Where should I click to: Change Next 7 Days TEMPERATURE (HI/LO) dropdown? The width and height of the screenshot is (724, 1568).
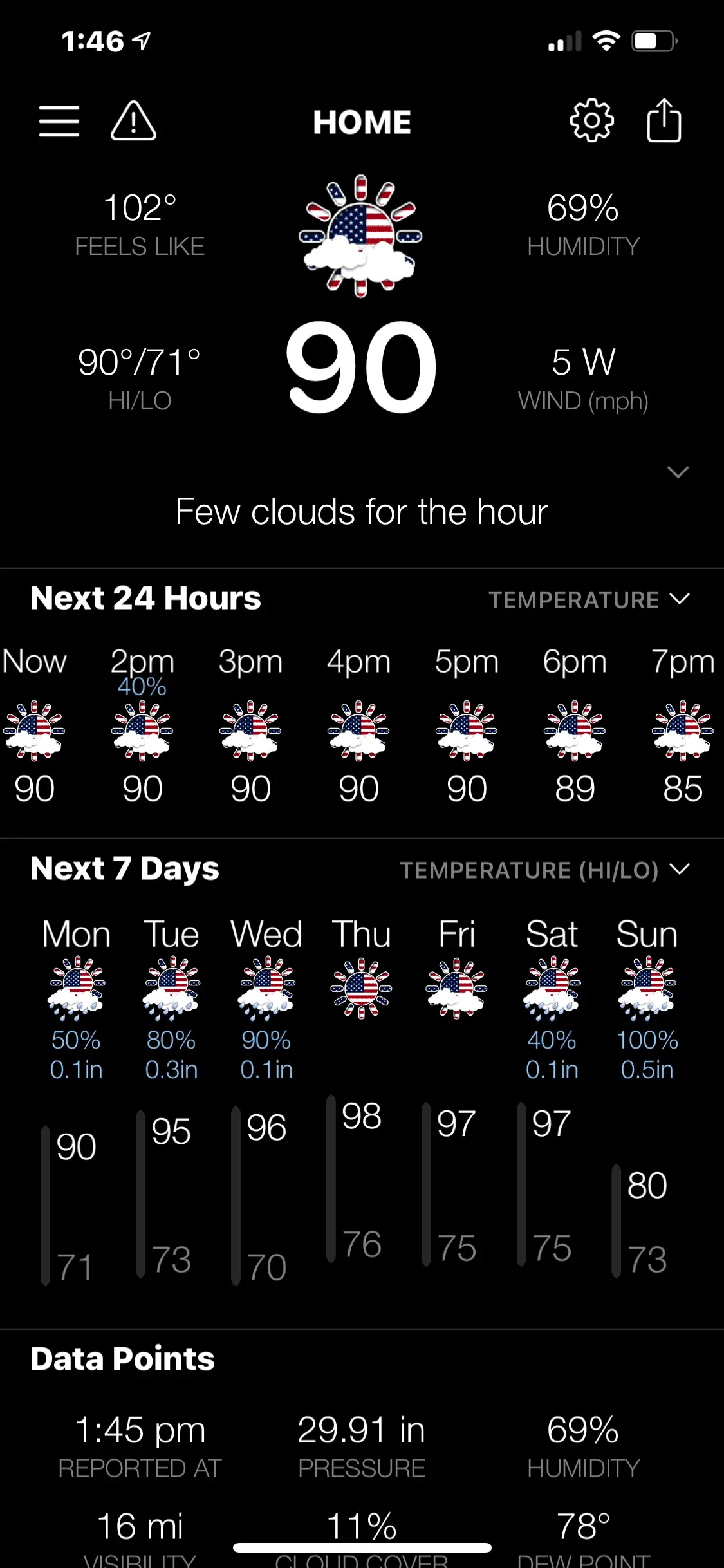click(544, 870)
